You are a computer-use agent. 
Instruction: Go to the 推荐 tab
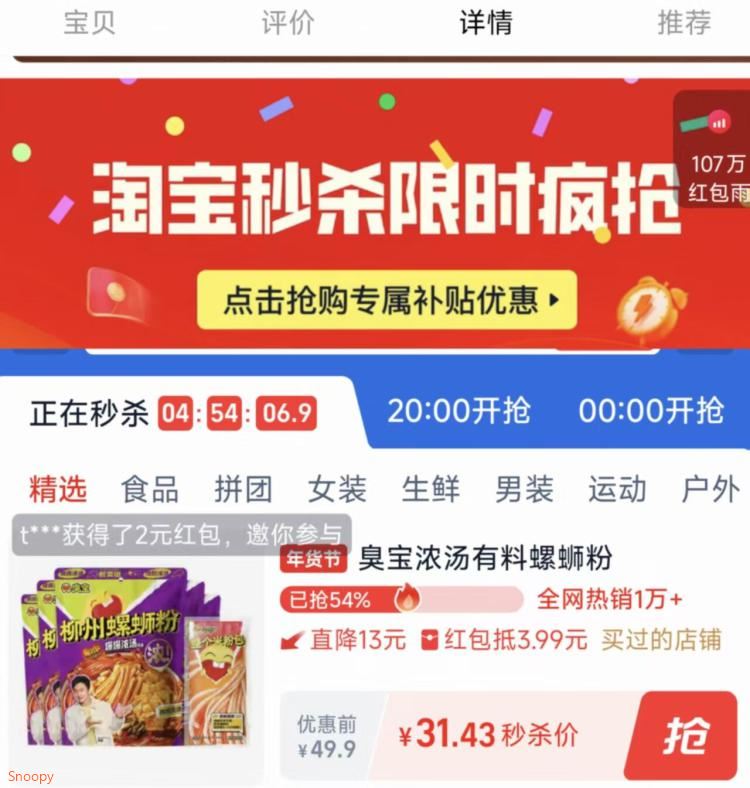click(683, 23)
